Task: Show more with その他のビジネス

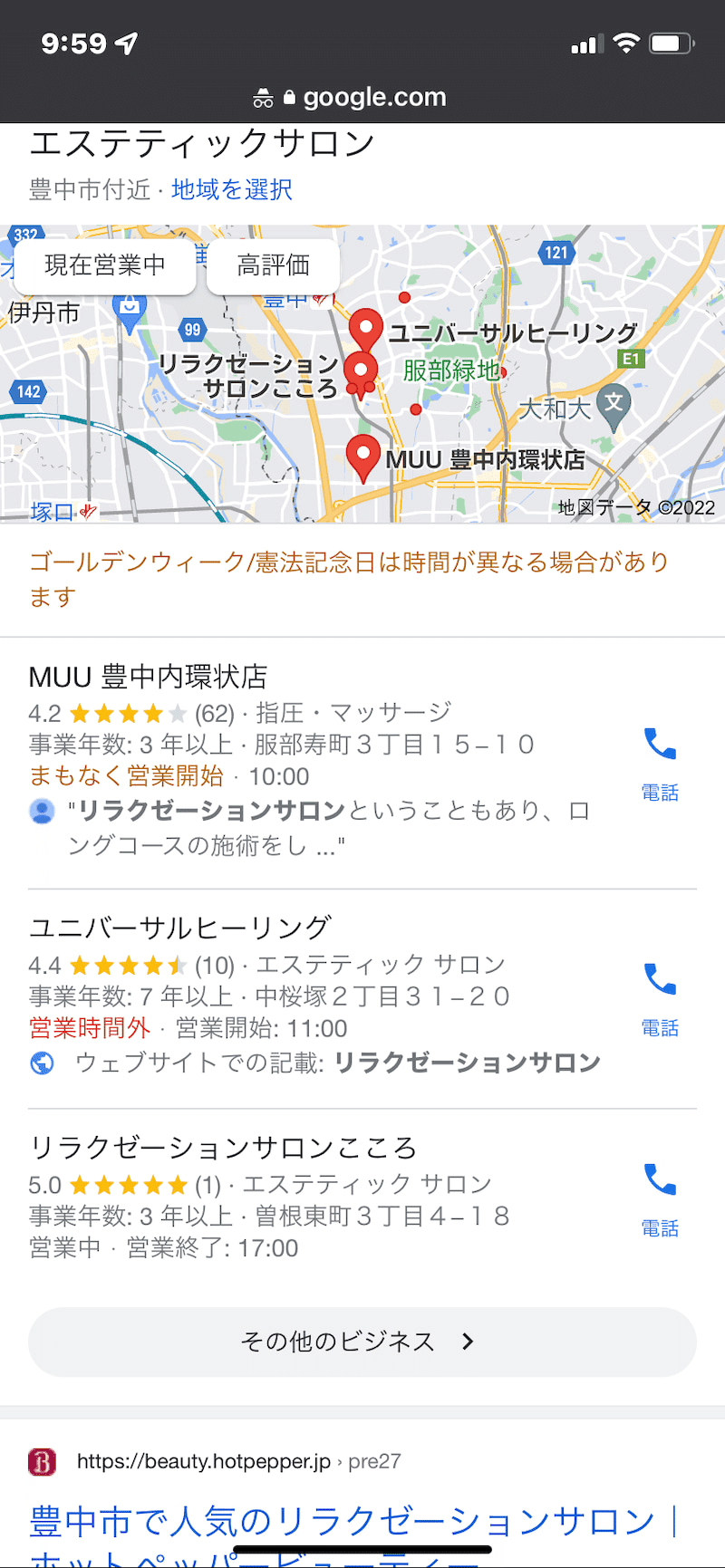Action: 362,1342
